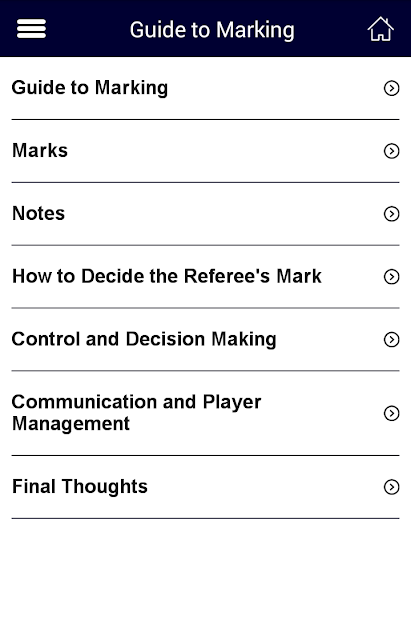Open How to Decide the Referee's Mark
Screen dimensions: 411x640
pyautogui.click(x=205, y=277)
